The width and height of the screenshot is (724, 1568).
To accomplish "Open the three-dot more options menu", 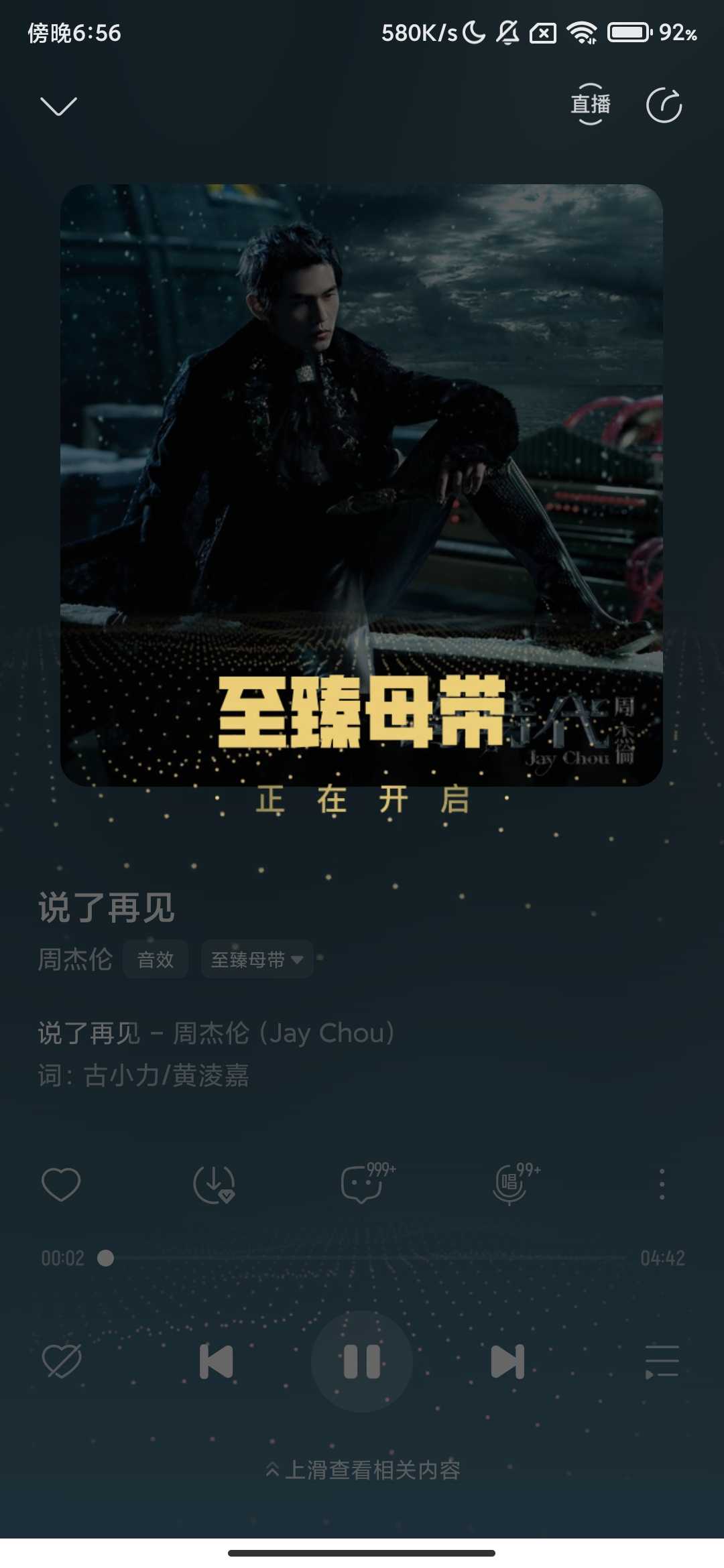I will (662, 1184).
